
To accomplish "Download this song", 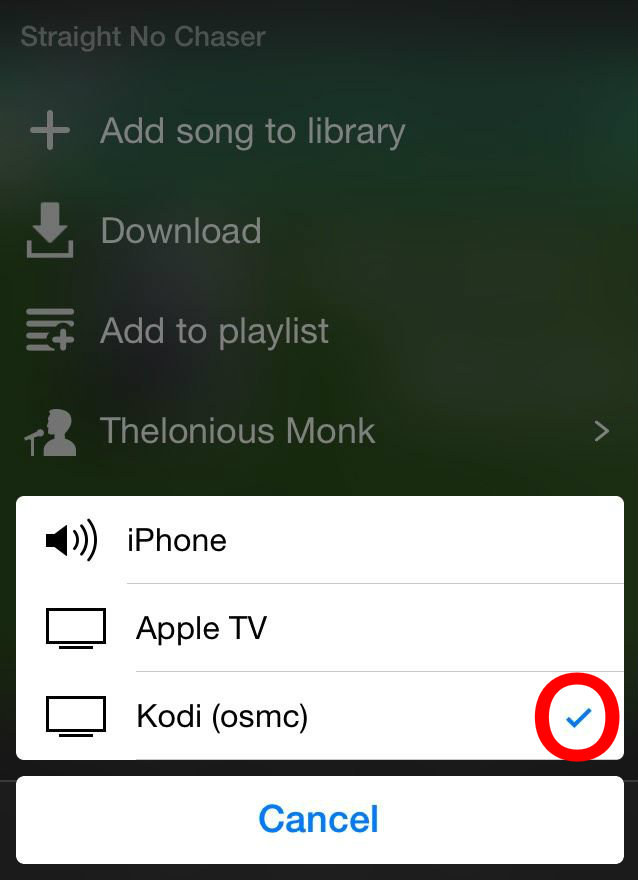I will click(180, 231).
